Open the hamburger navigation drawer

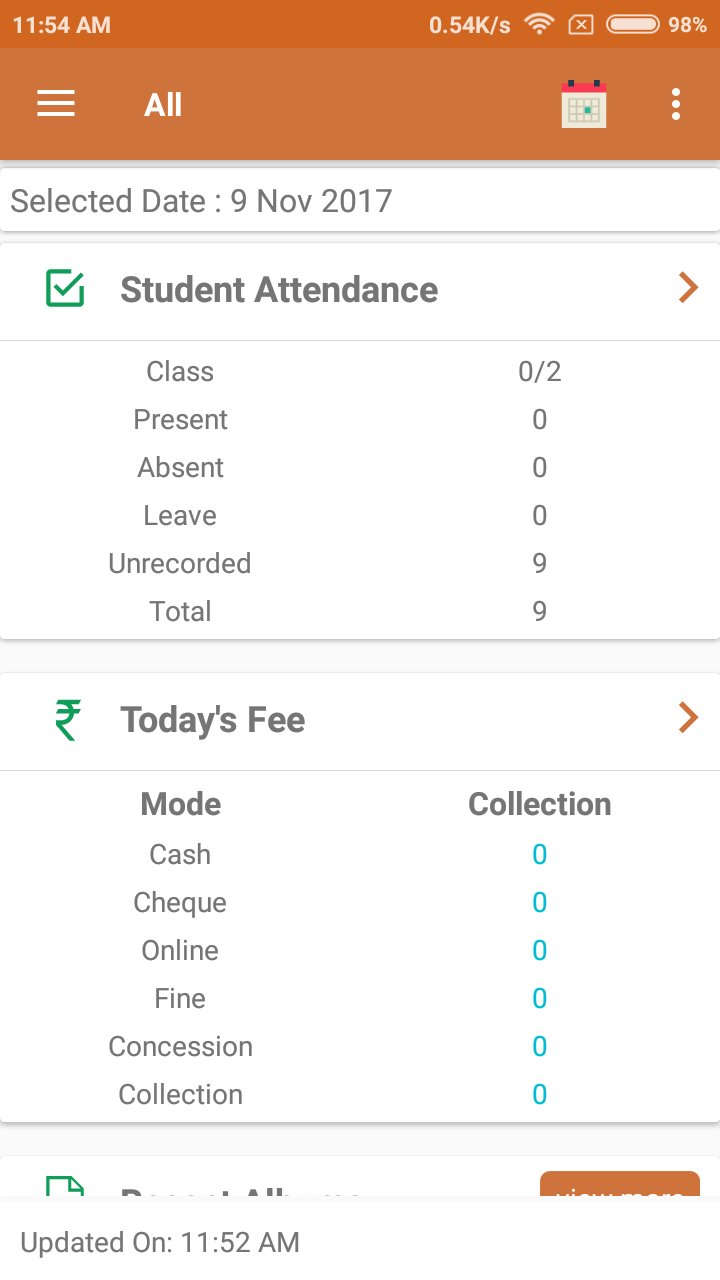click(x=56, y=104)
